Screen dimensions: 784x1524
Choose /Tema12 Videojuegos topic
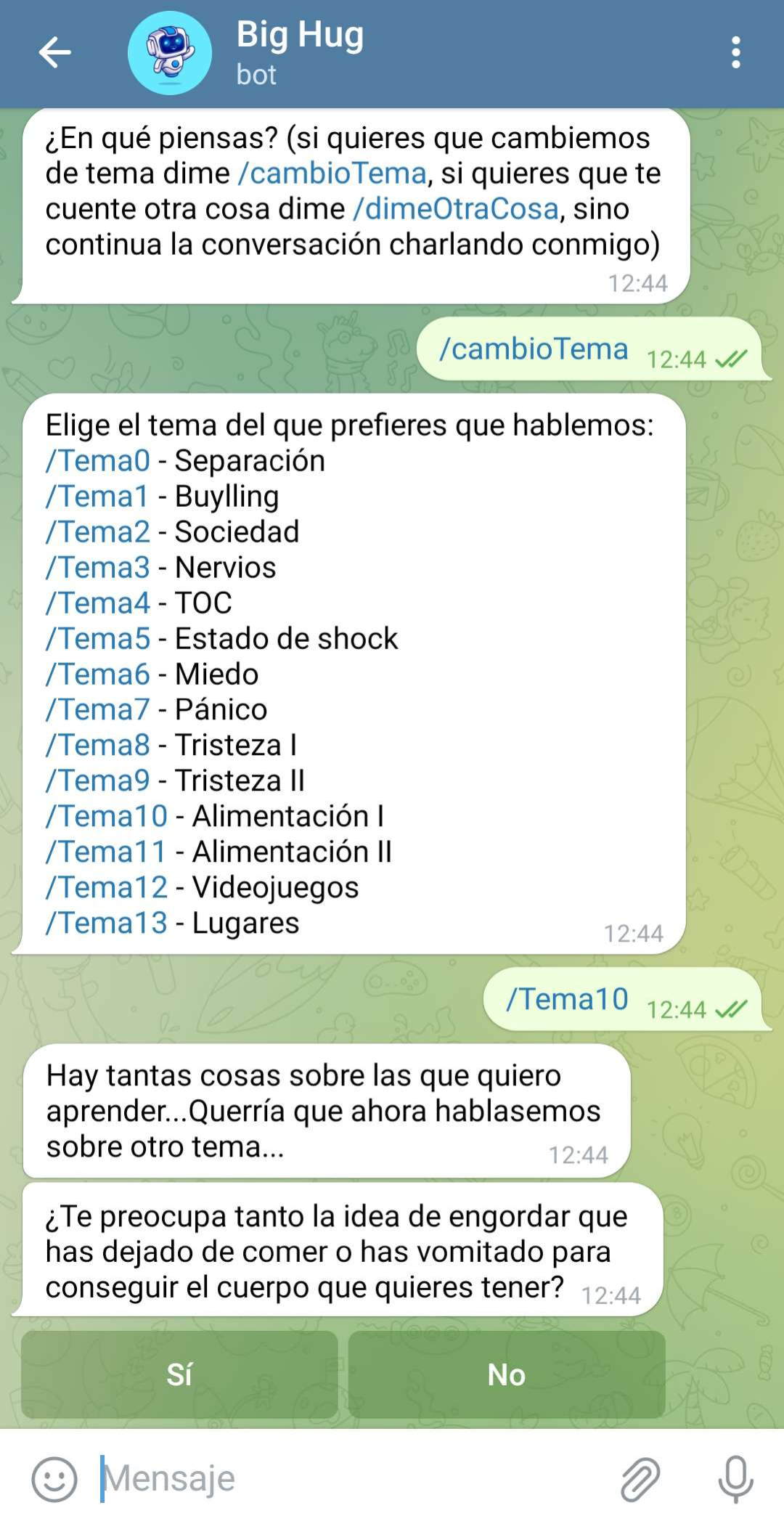click(x=107, y=888)
